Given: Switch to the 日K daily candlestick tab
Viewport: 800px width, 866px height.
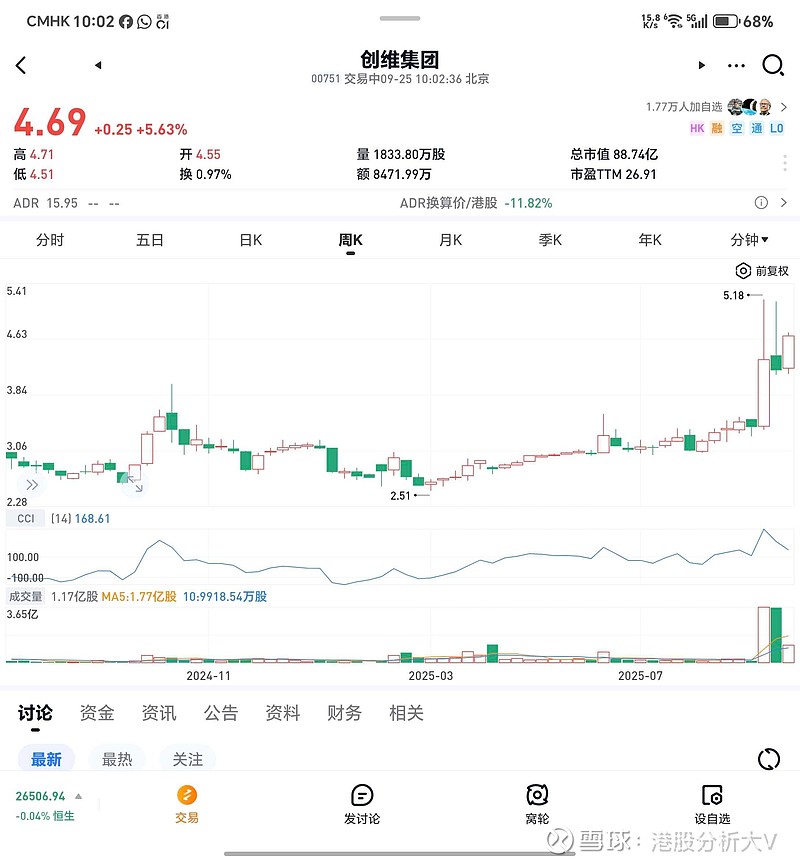Looking at the screenshot, I should tap(249, 239).
